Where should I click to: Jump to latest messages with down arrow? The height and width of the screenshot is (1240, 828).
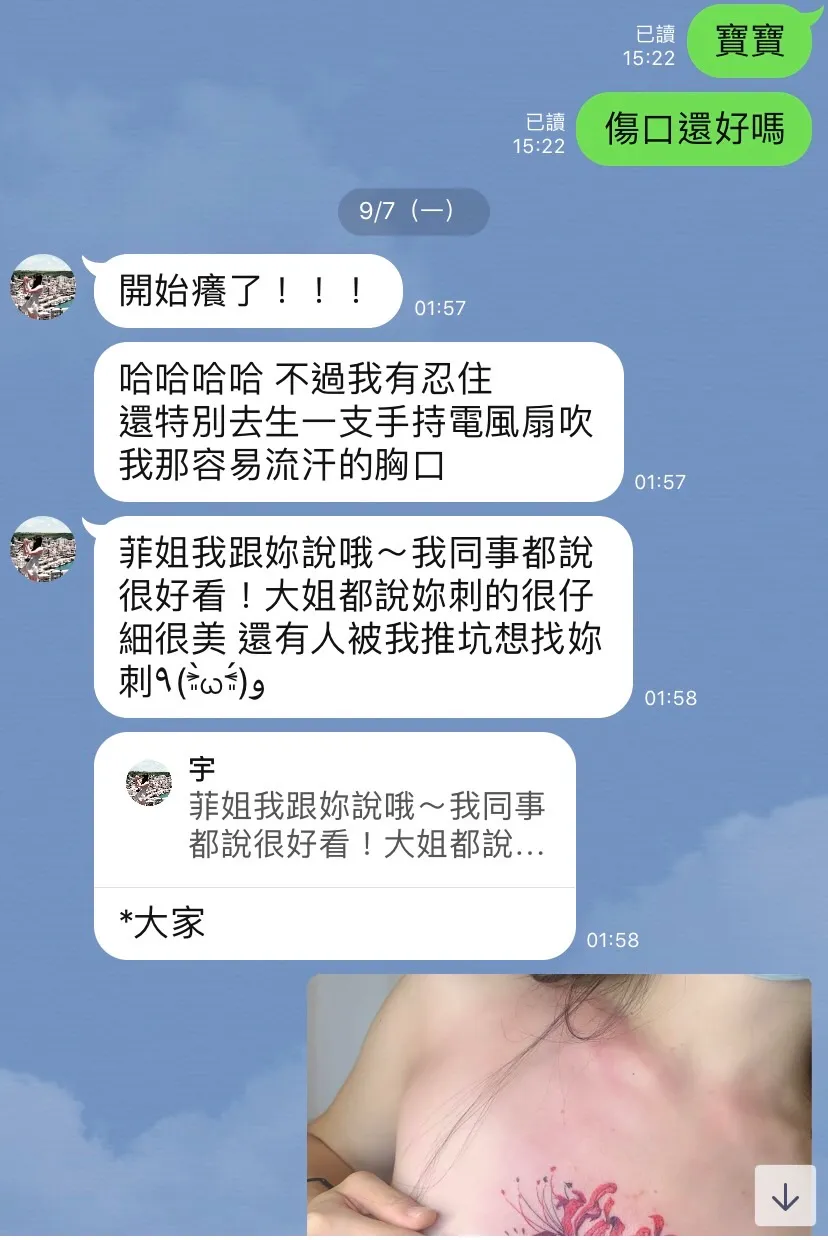[x=785, y=1195]
